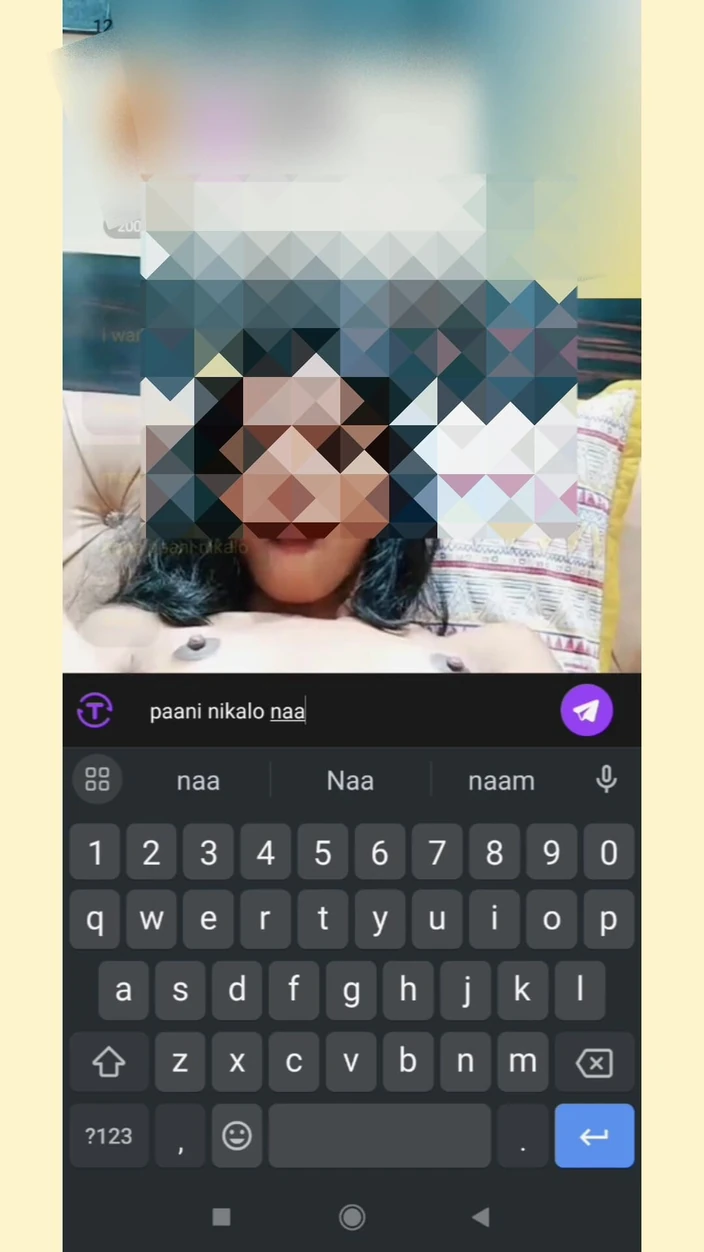Tap the purple T icon beside the text field
Viewport: 704px width, 1252px height.
(x=95, y=711)
